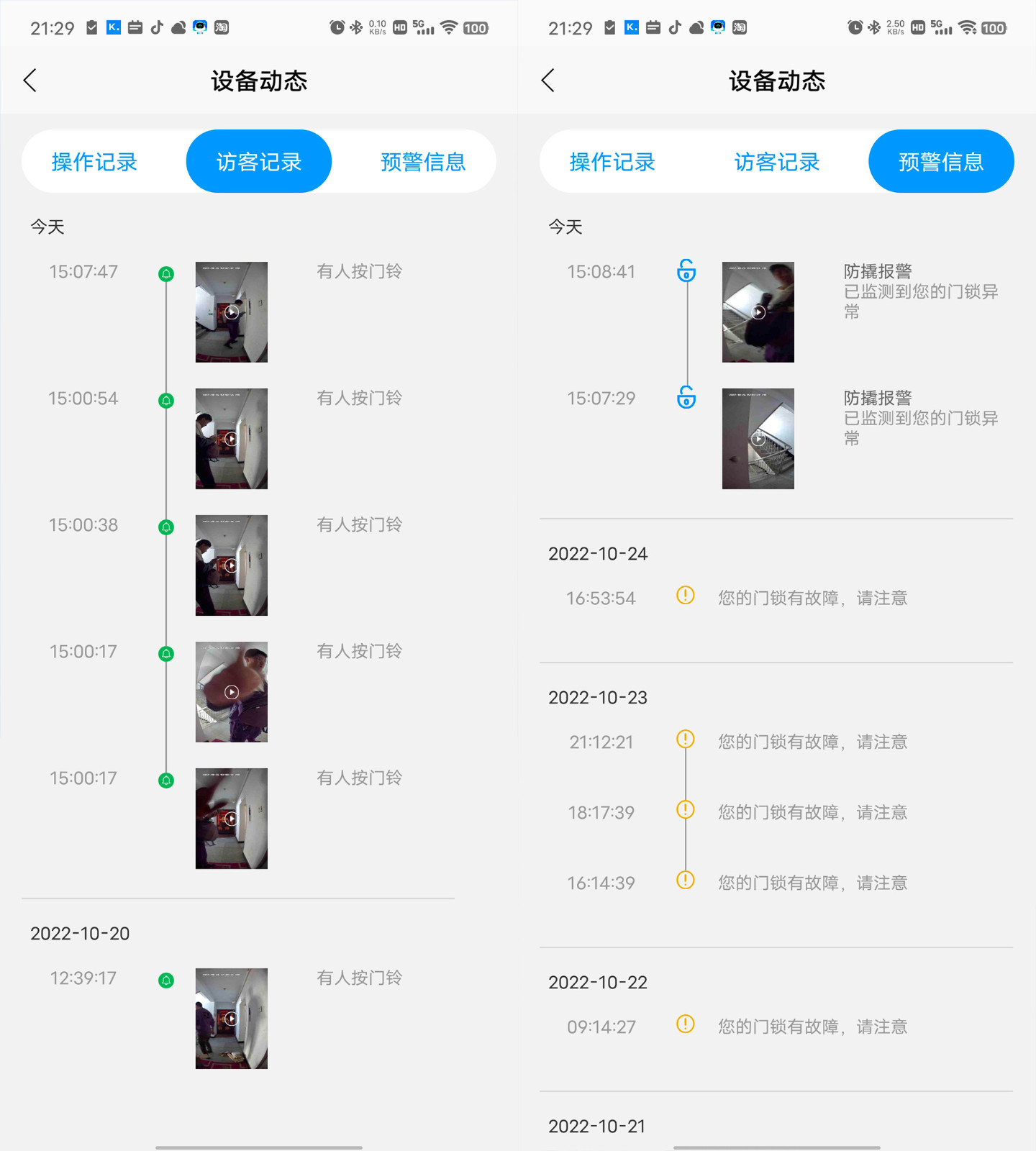This screenshot has height=1151, width=1036.
Task: Play the 15:07:47 doorbell video
Action: point(231,312)
